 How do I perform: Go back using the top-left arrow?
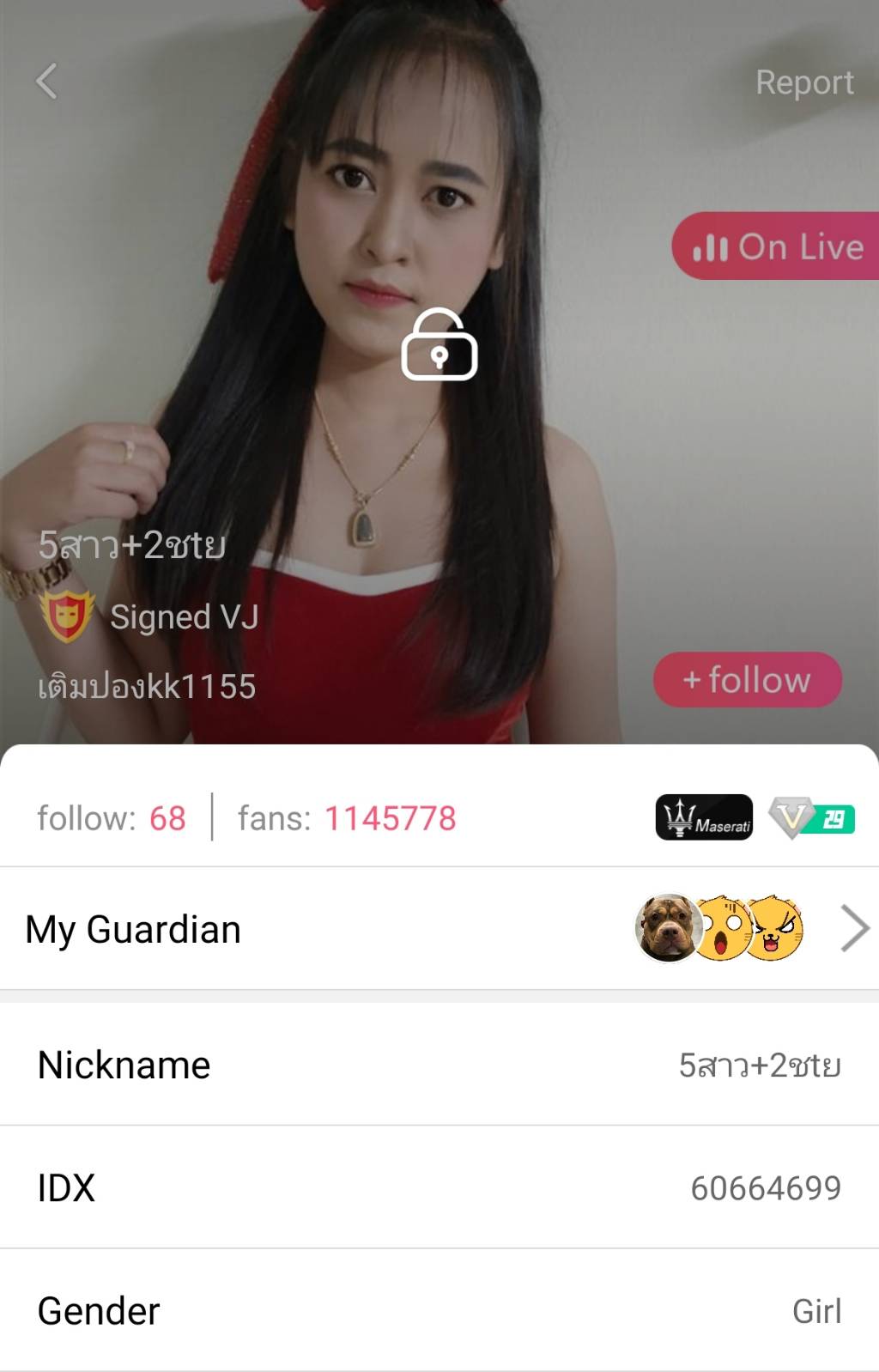(x=47, y=82)
